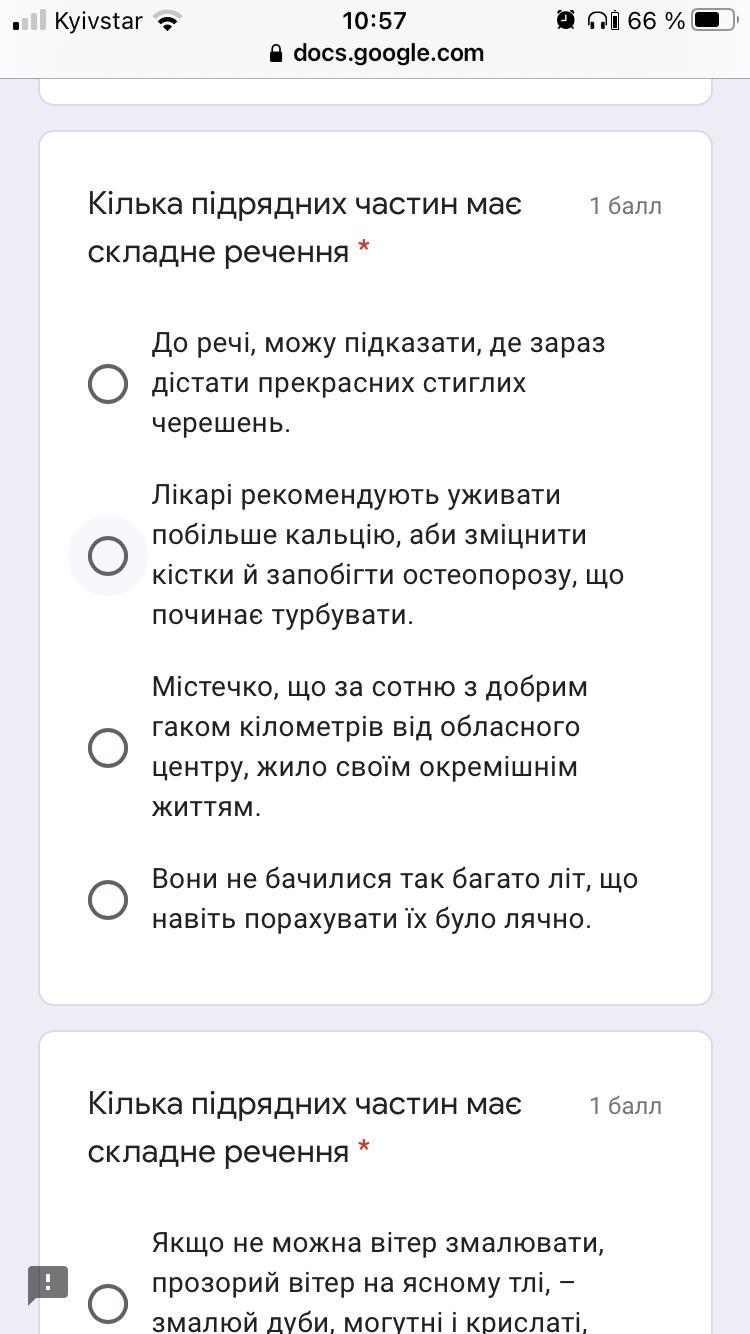
Task: Select the answer starting "До речі, можу підказати"
Action: [x=108, y=383]
